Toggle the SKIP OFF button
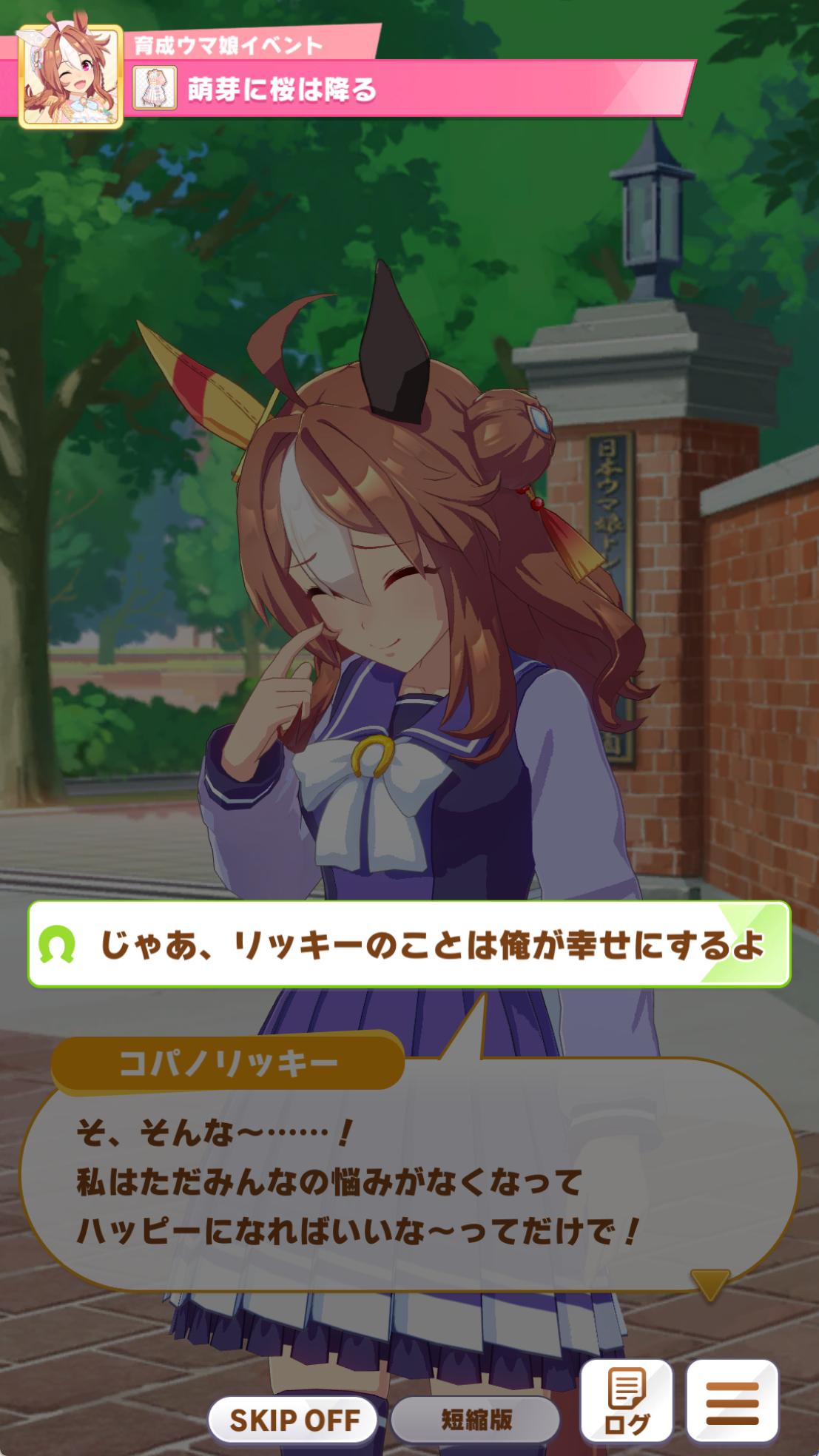This screenshot has height=1456, width=819. click(x=294, y=1420)
